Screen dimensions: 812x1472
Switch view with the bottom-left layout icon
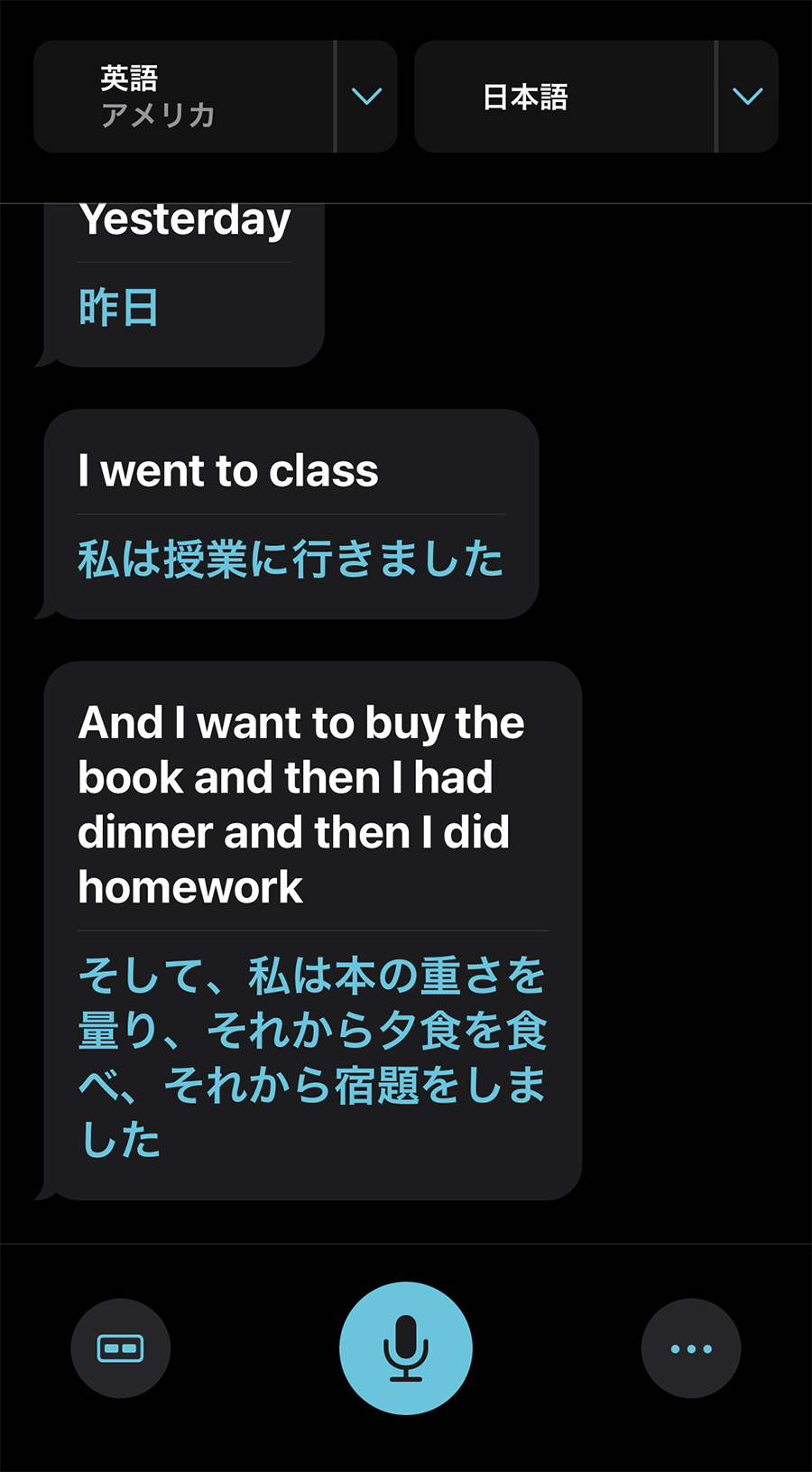pos(121,1348)
